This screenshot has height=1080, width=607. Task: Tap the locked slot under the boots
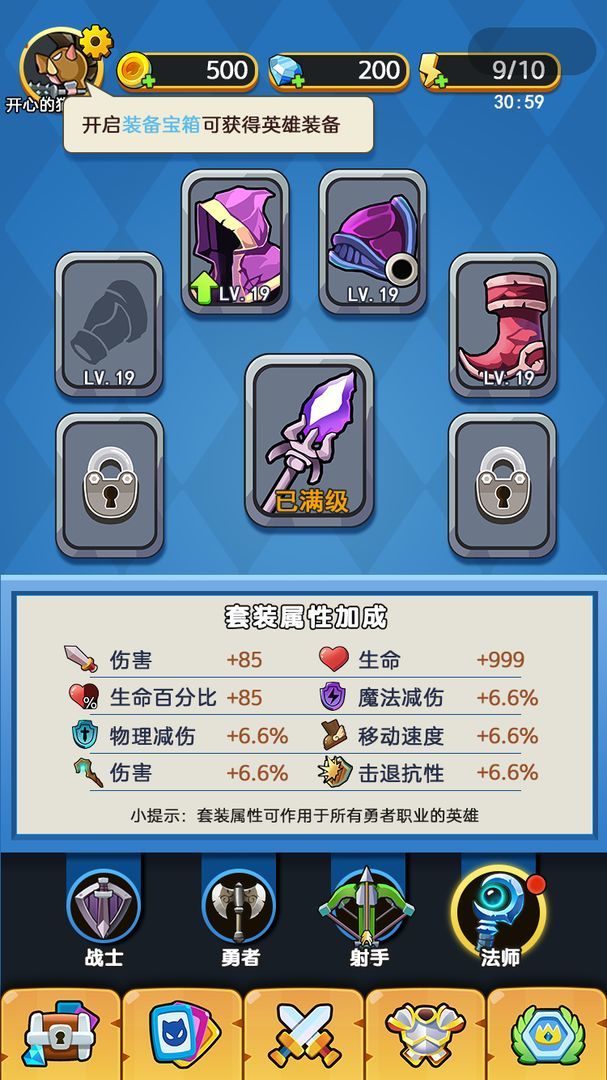tap(502, 485)
